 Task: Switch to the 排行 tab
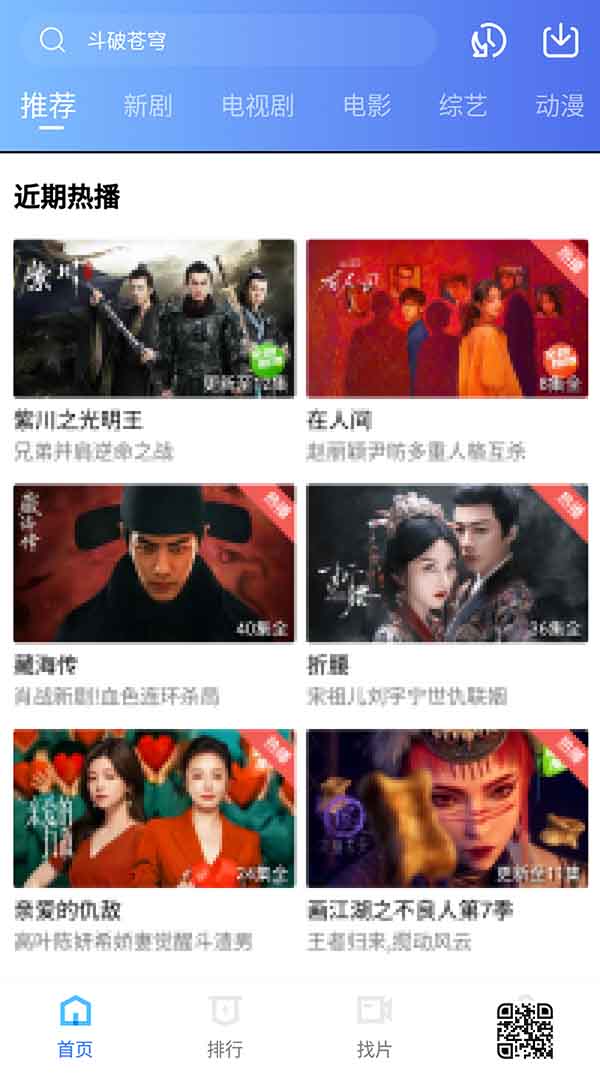(225, 1026)
